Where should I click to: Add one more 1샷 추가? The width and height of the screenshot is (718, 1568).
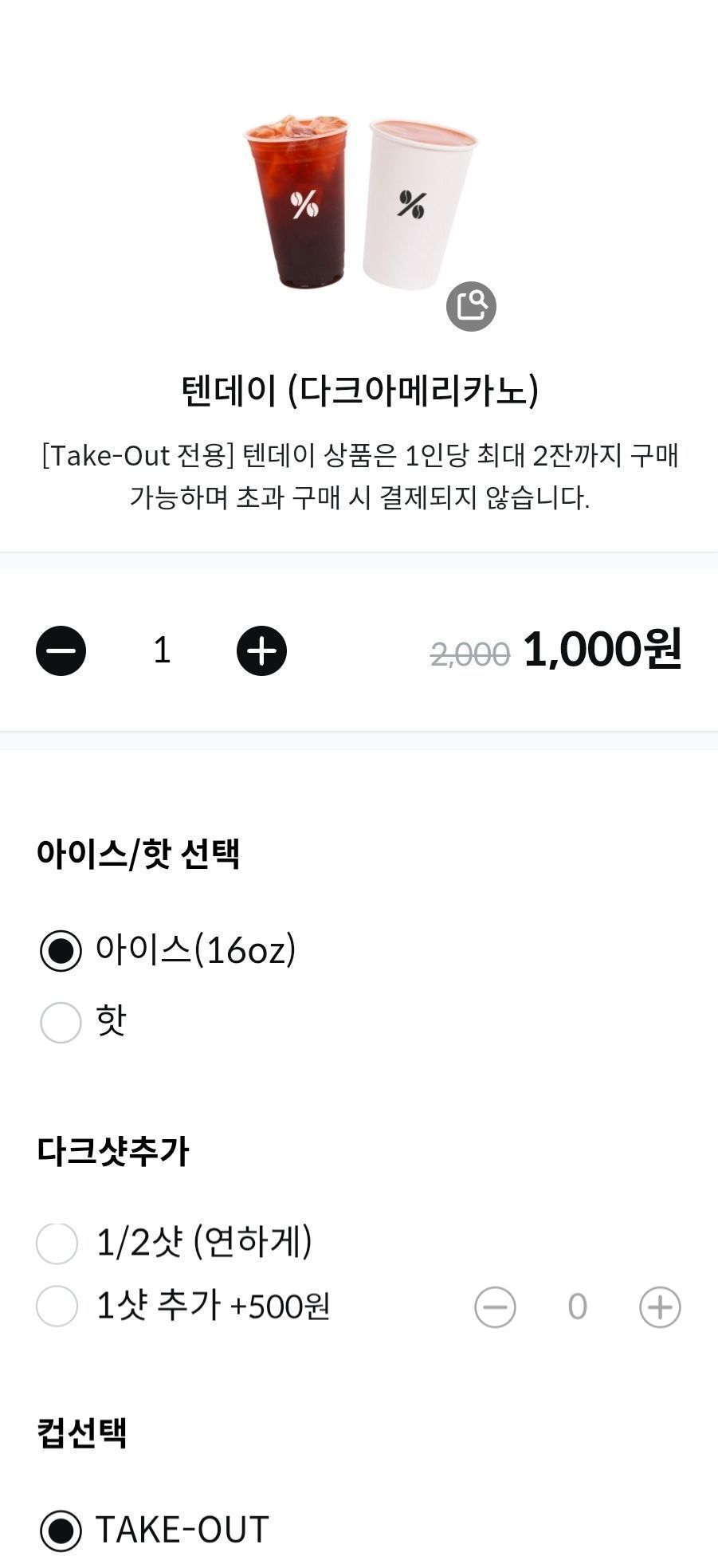pyautogui.click(x=660, y=1307)
